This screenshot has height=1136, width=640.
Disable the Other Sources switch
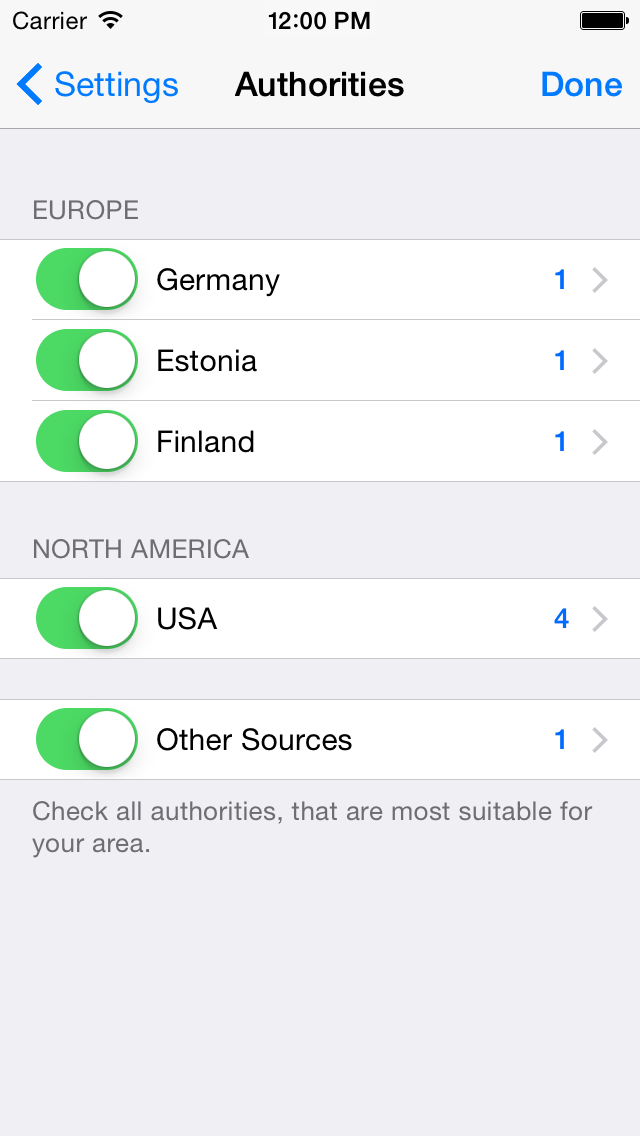click(x=86, y=740)
